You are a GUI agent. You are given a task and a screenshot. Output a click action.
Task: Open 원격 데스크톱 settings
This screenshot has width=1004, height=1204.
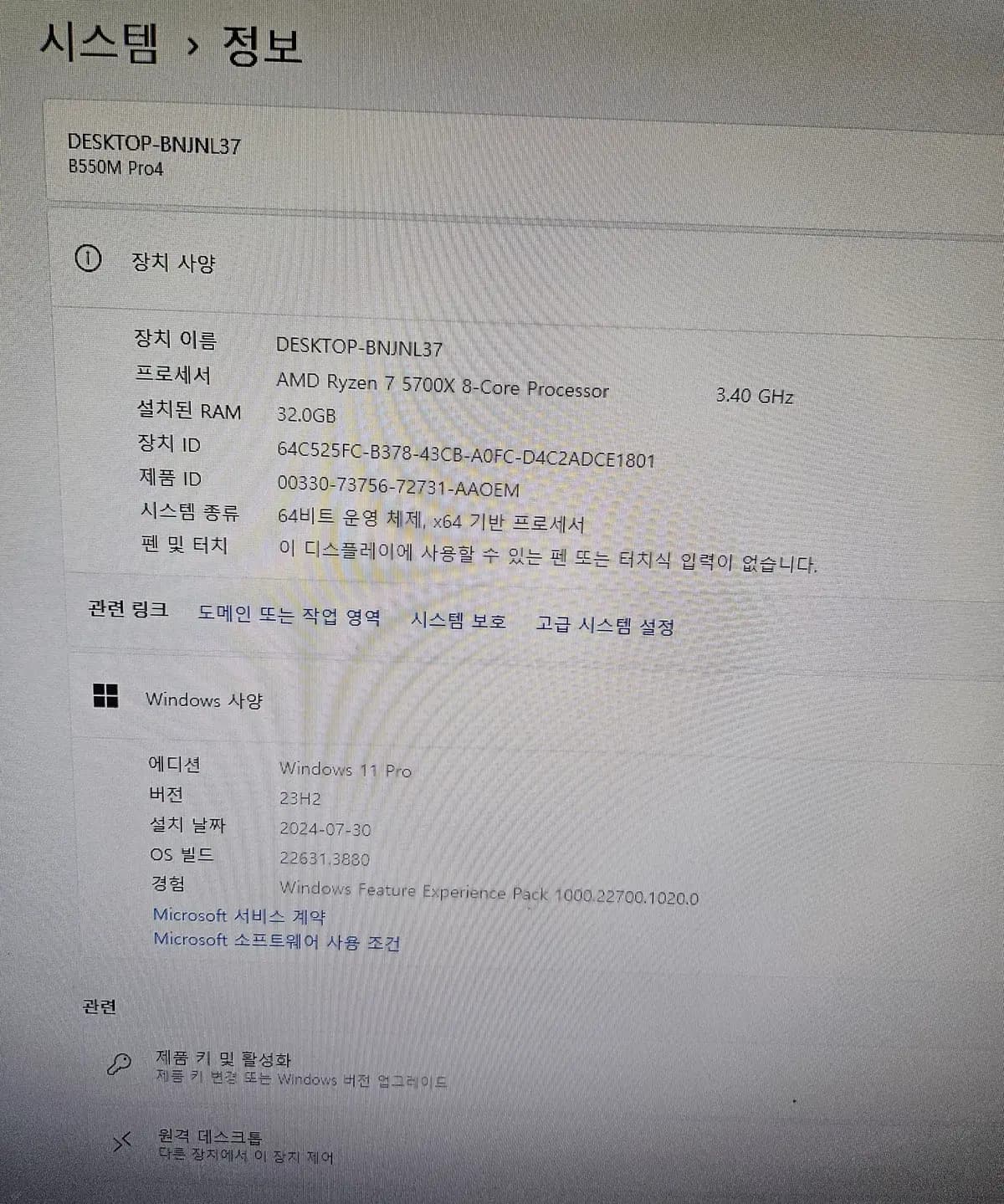pos(210,1136)
